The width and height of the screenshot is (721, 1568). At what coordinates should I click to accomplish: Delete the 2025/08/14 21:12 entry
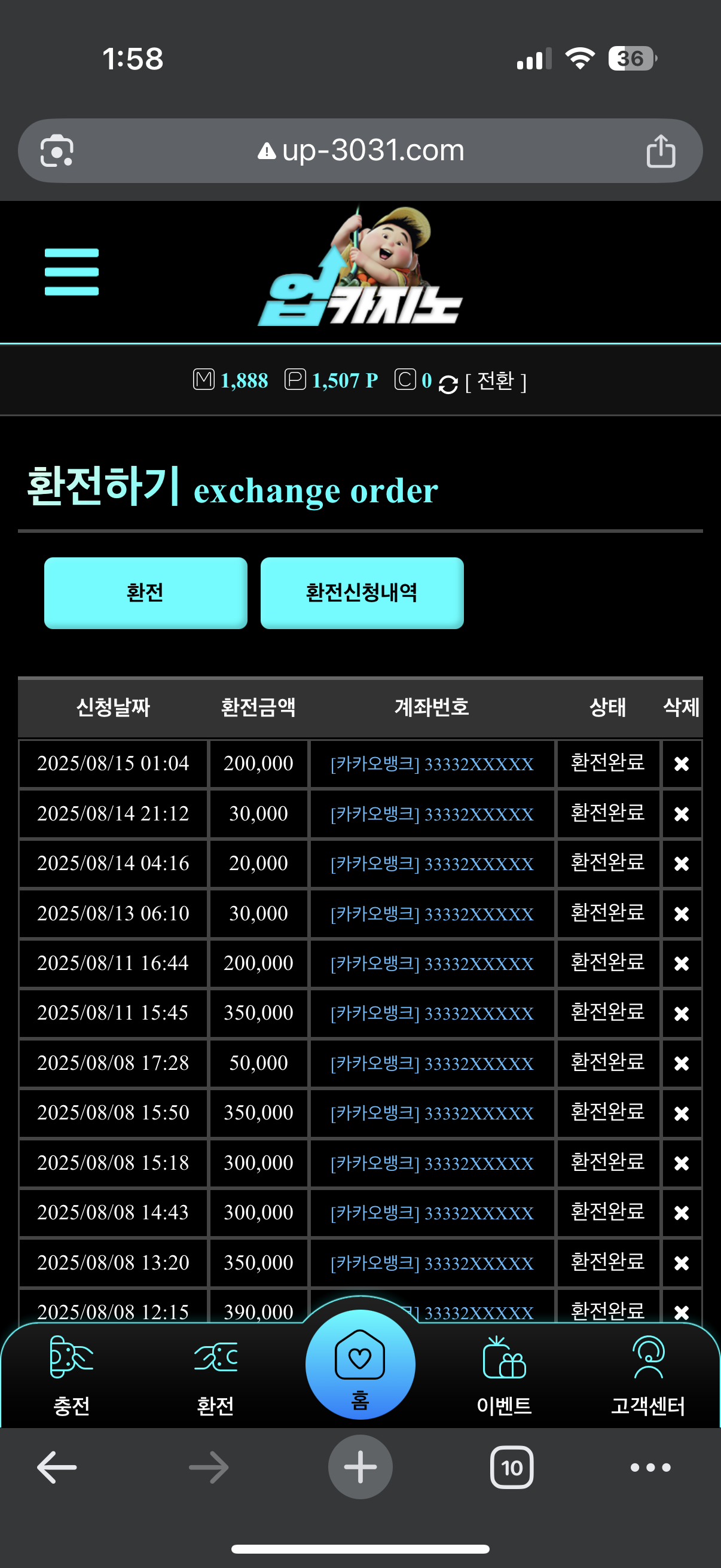pos(682,813)
